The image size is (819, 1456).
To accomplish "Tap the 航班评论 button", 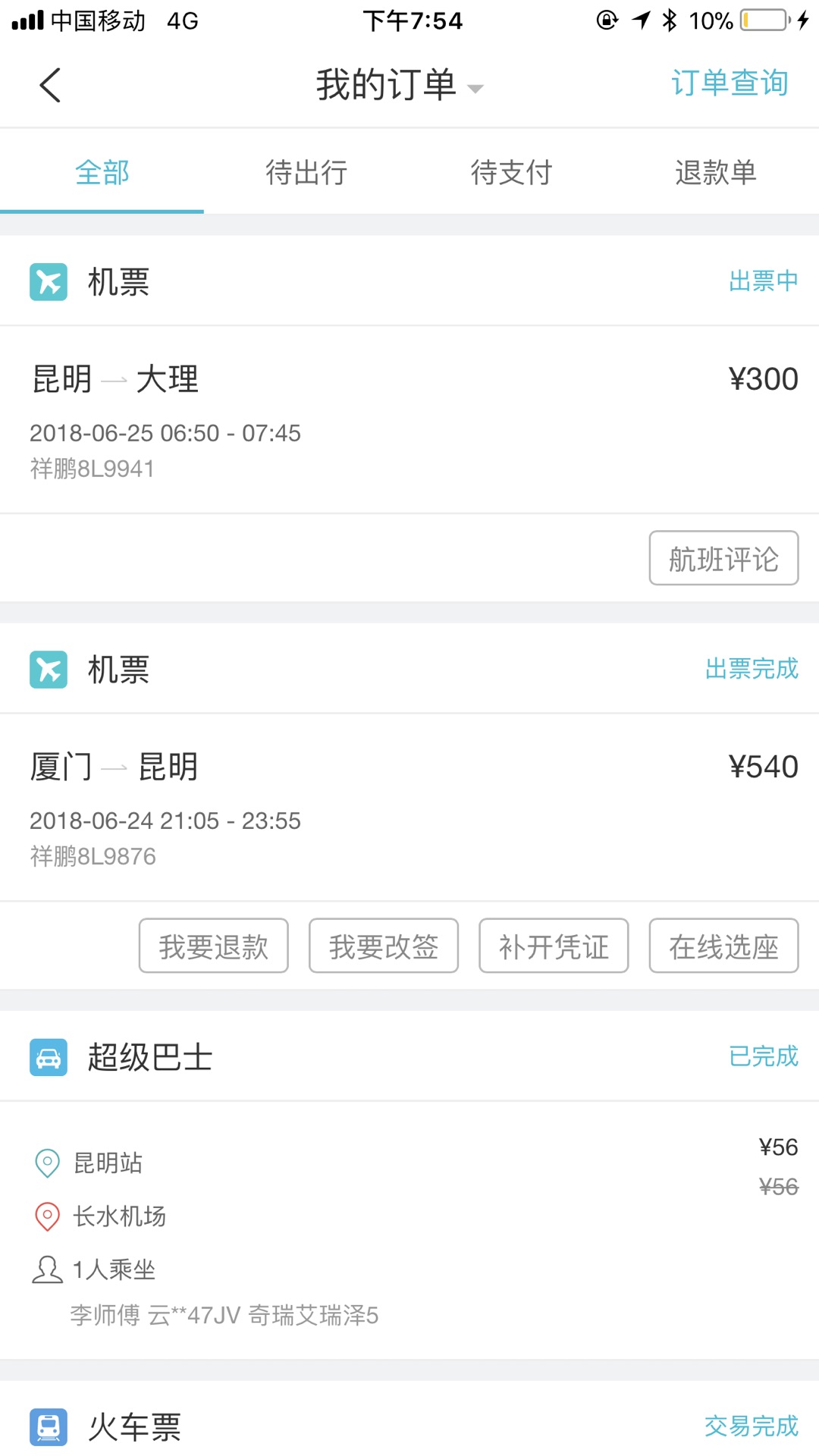I will [x=723, y=559].
